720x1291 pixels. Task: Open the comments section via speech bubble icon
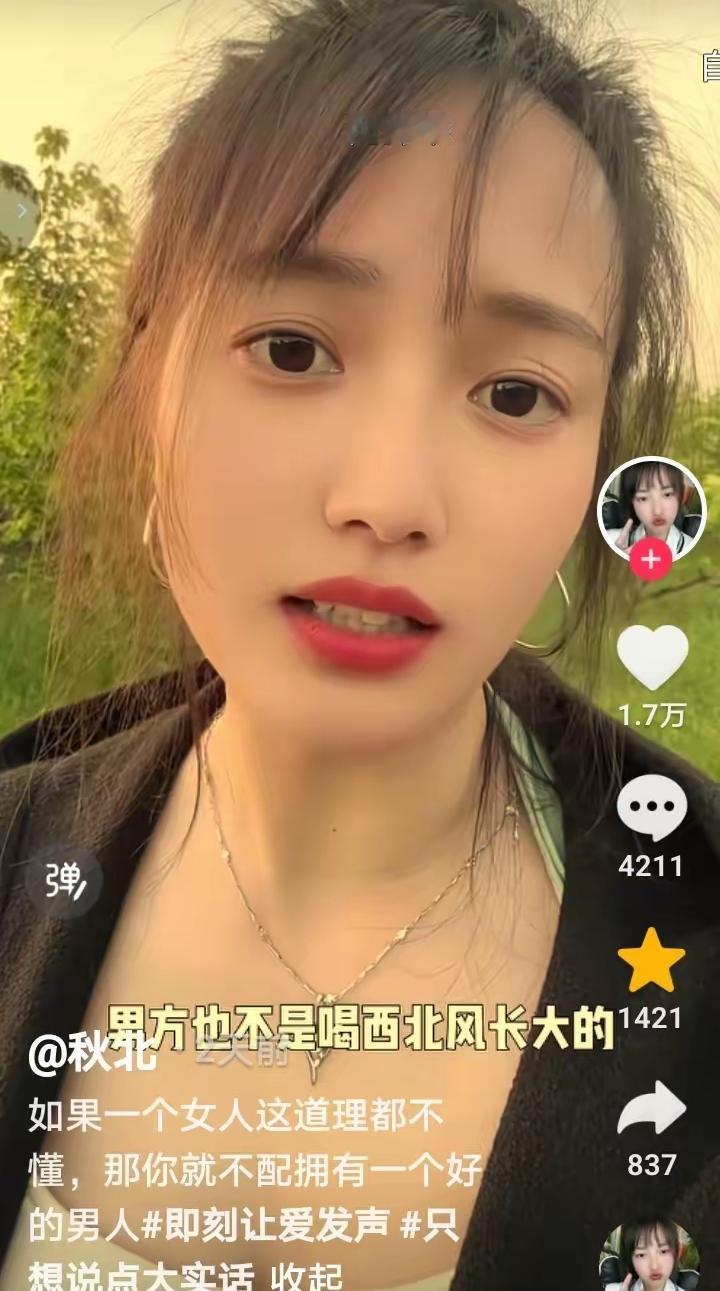pyautogui.click(x=651, y=806)
